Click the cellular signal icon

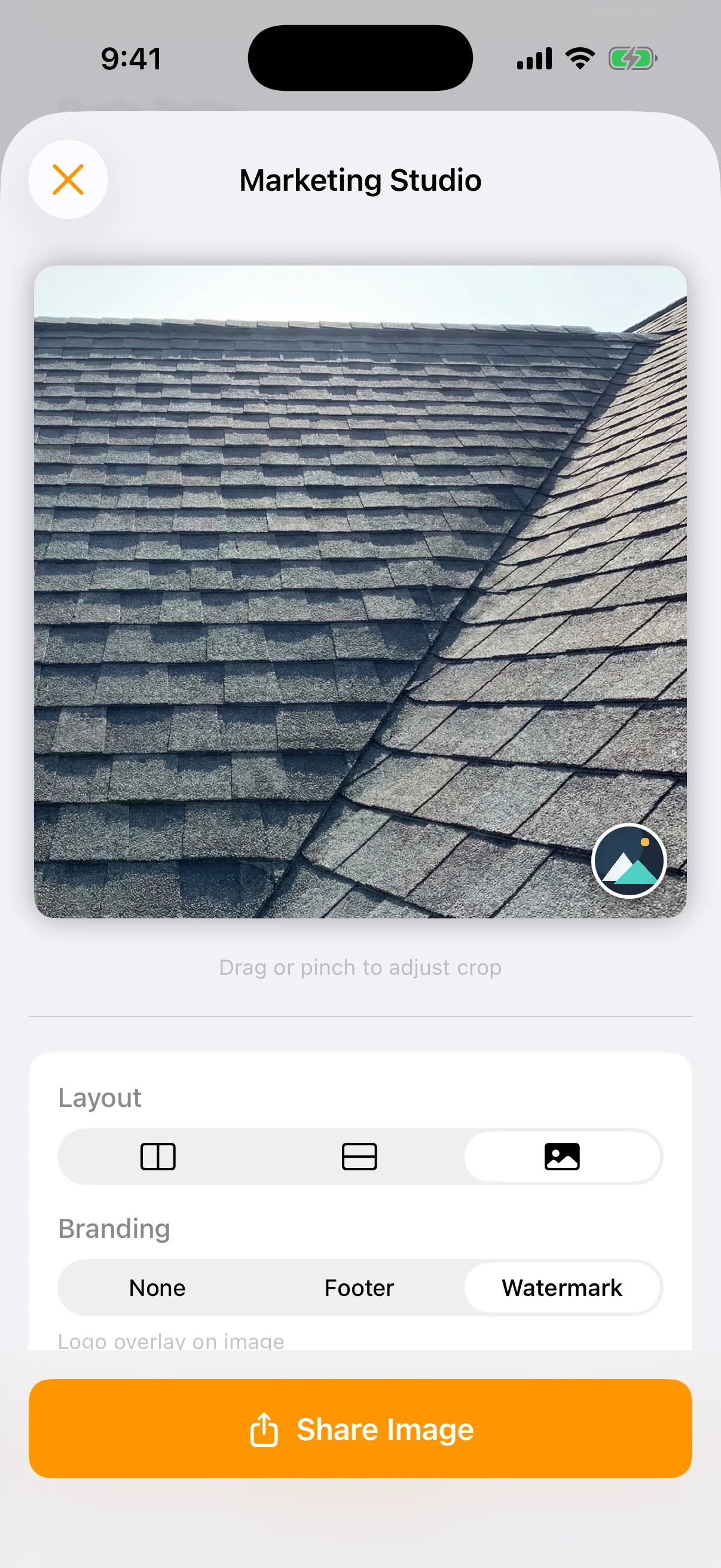tap(534, 58)
